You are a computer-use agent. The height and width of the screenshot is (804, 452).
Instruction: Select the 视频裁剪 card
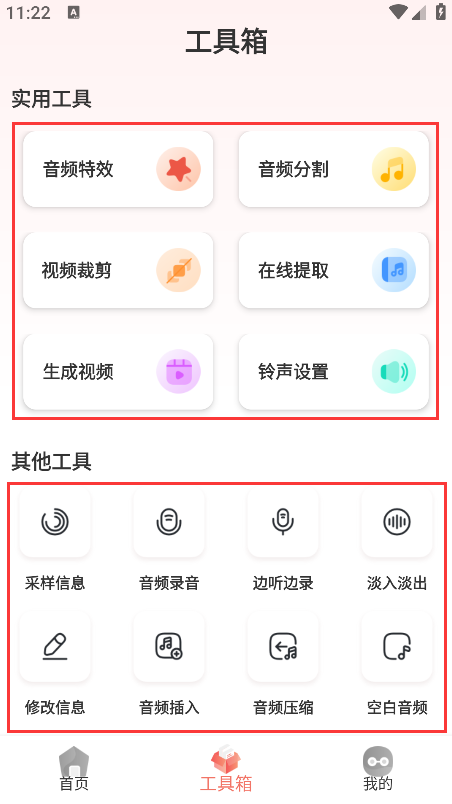[x=118, y=270]
